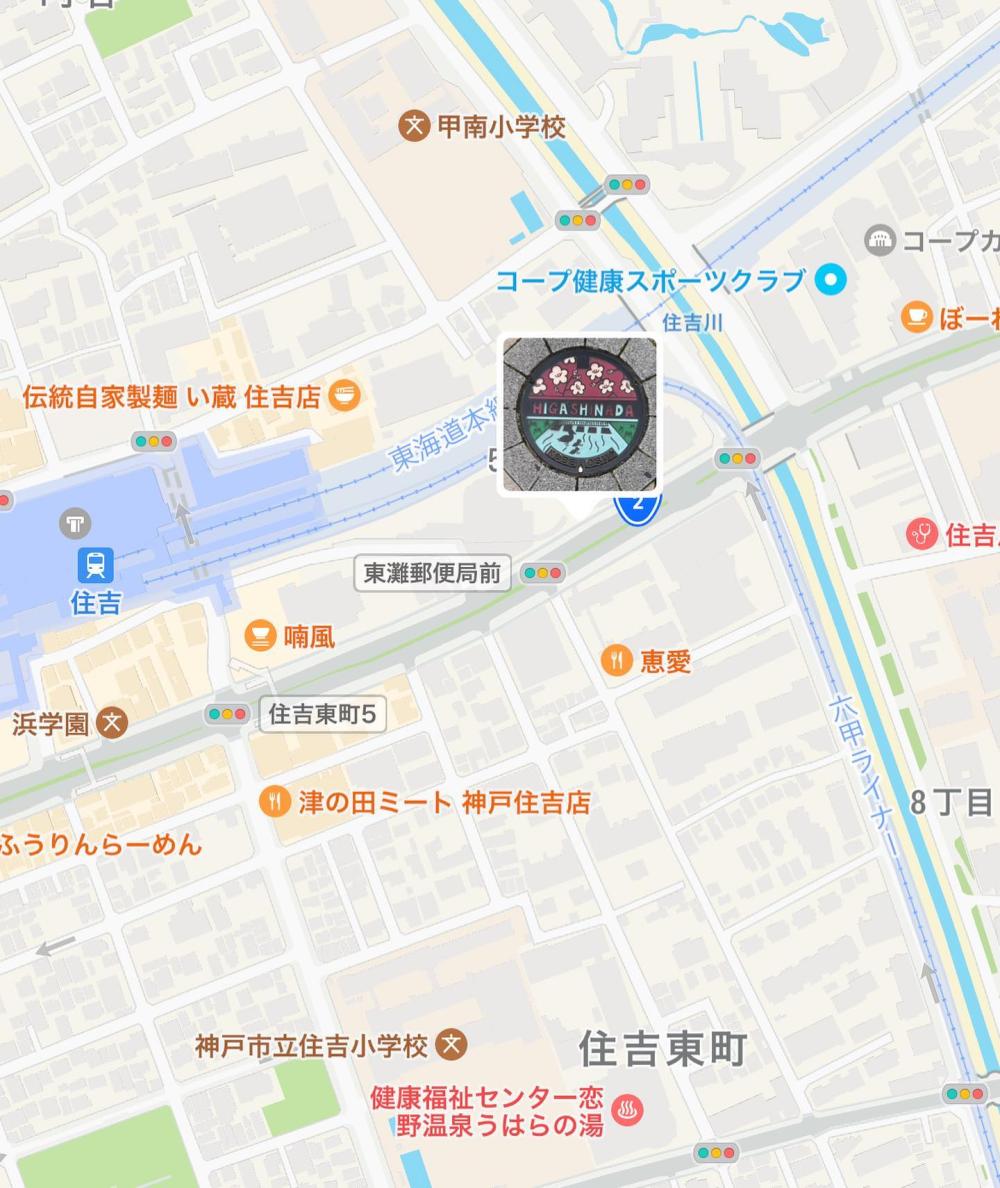
Task: Open the manhole cover photo pin
Action: pos(580,414)
